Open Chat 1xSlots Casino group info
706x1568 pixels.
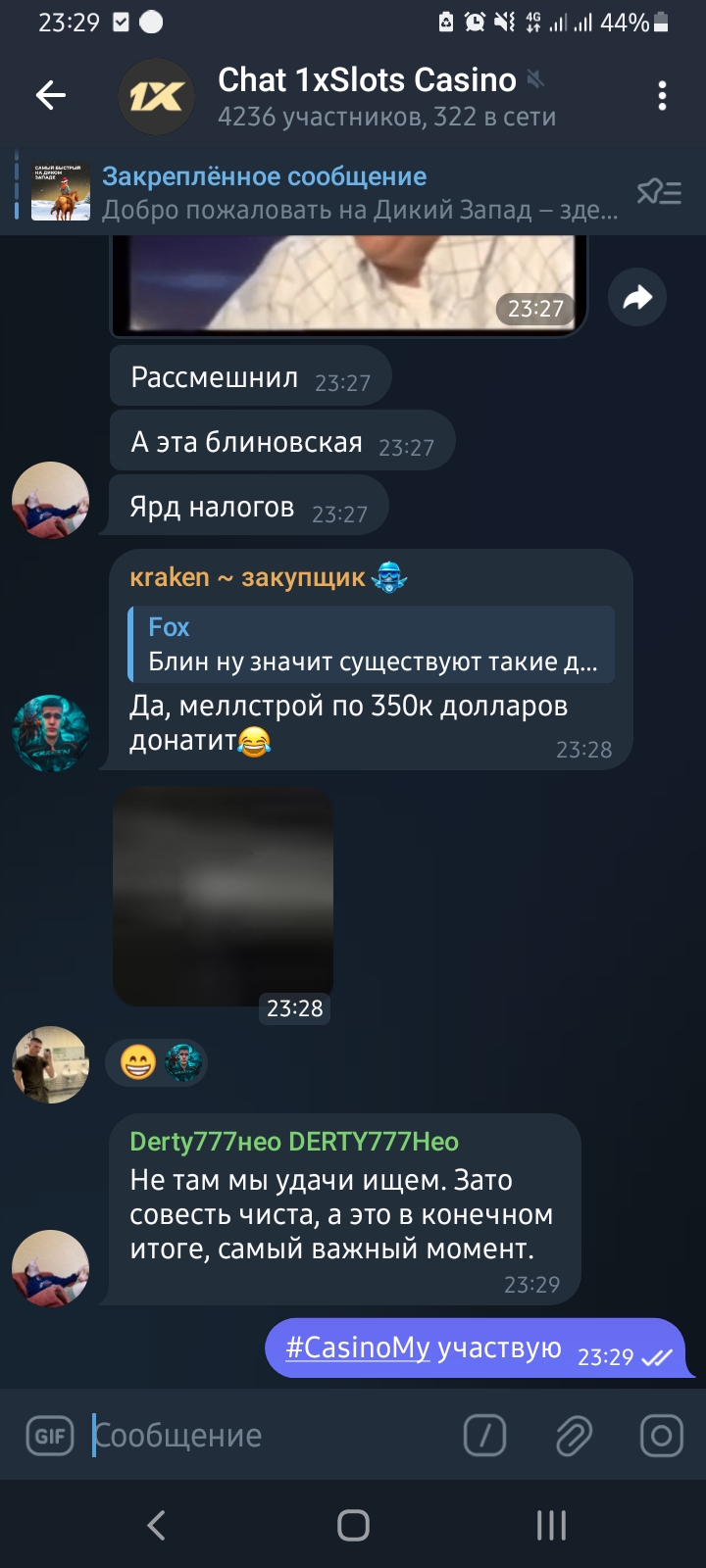pos(368,95)
